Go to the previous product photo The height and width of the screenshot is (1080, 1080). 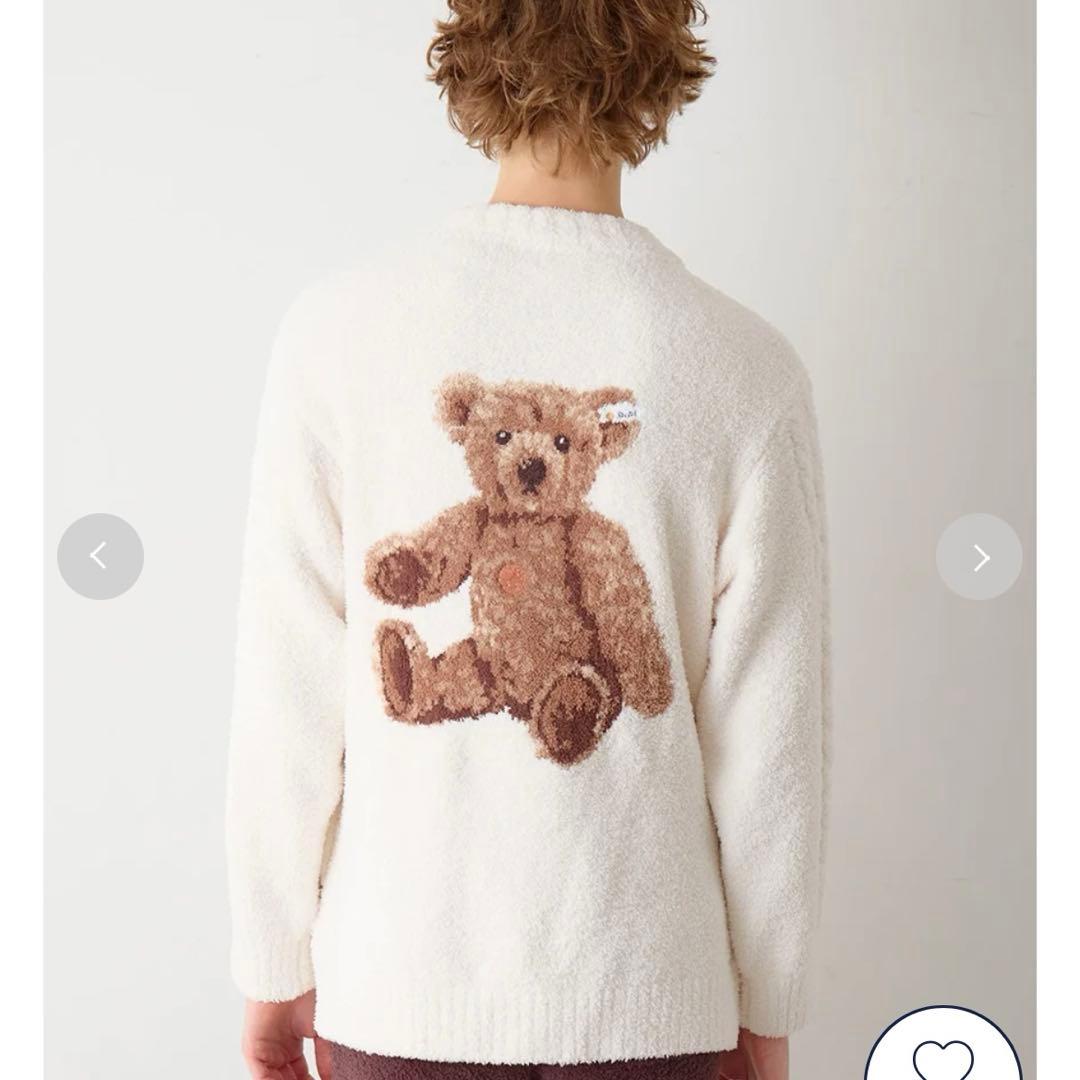[100, 556]
